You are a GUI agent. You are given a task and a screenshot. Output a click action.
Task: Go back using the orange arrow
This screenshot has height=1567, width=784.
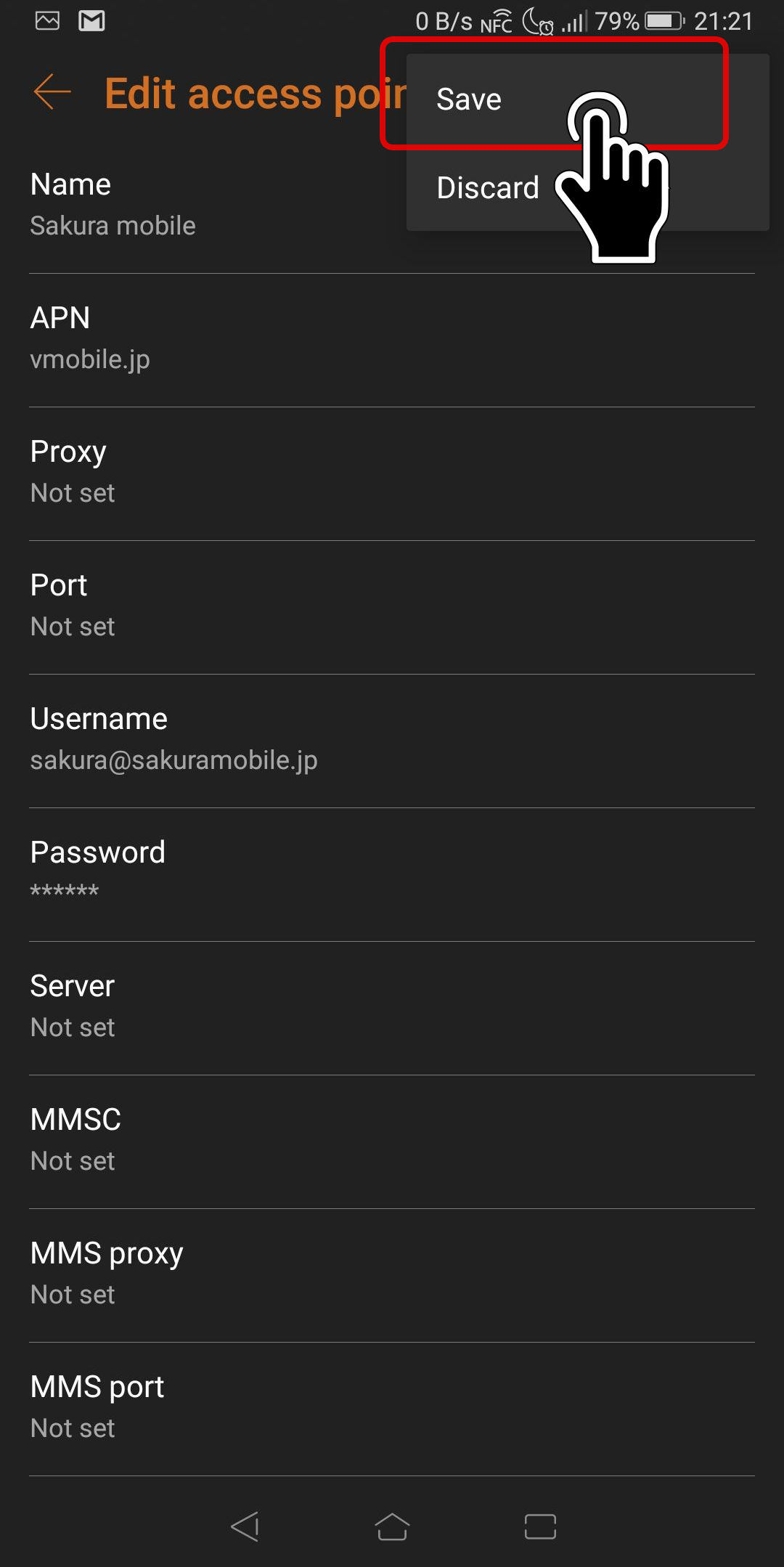tap(52, 92)
